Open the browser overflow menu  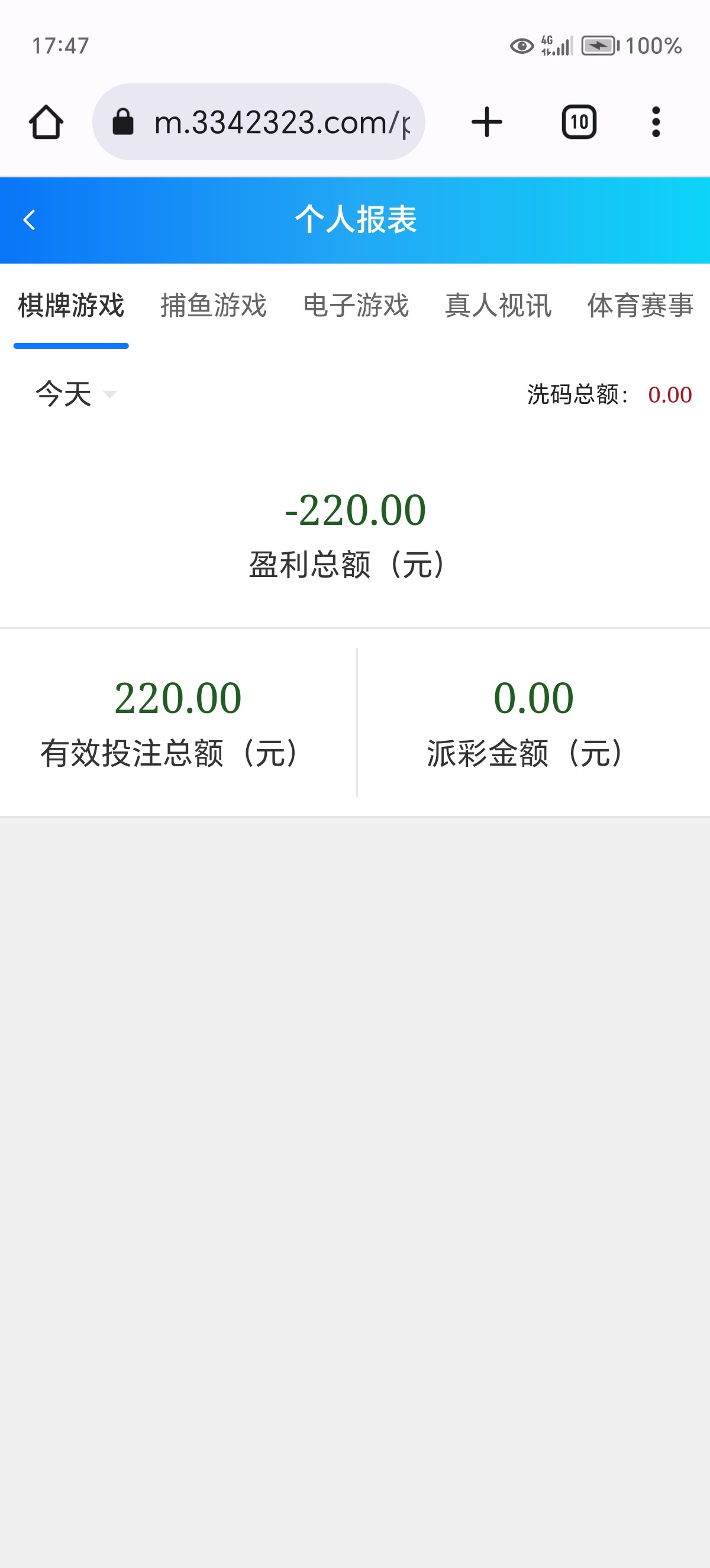(x=655, y=122)
